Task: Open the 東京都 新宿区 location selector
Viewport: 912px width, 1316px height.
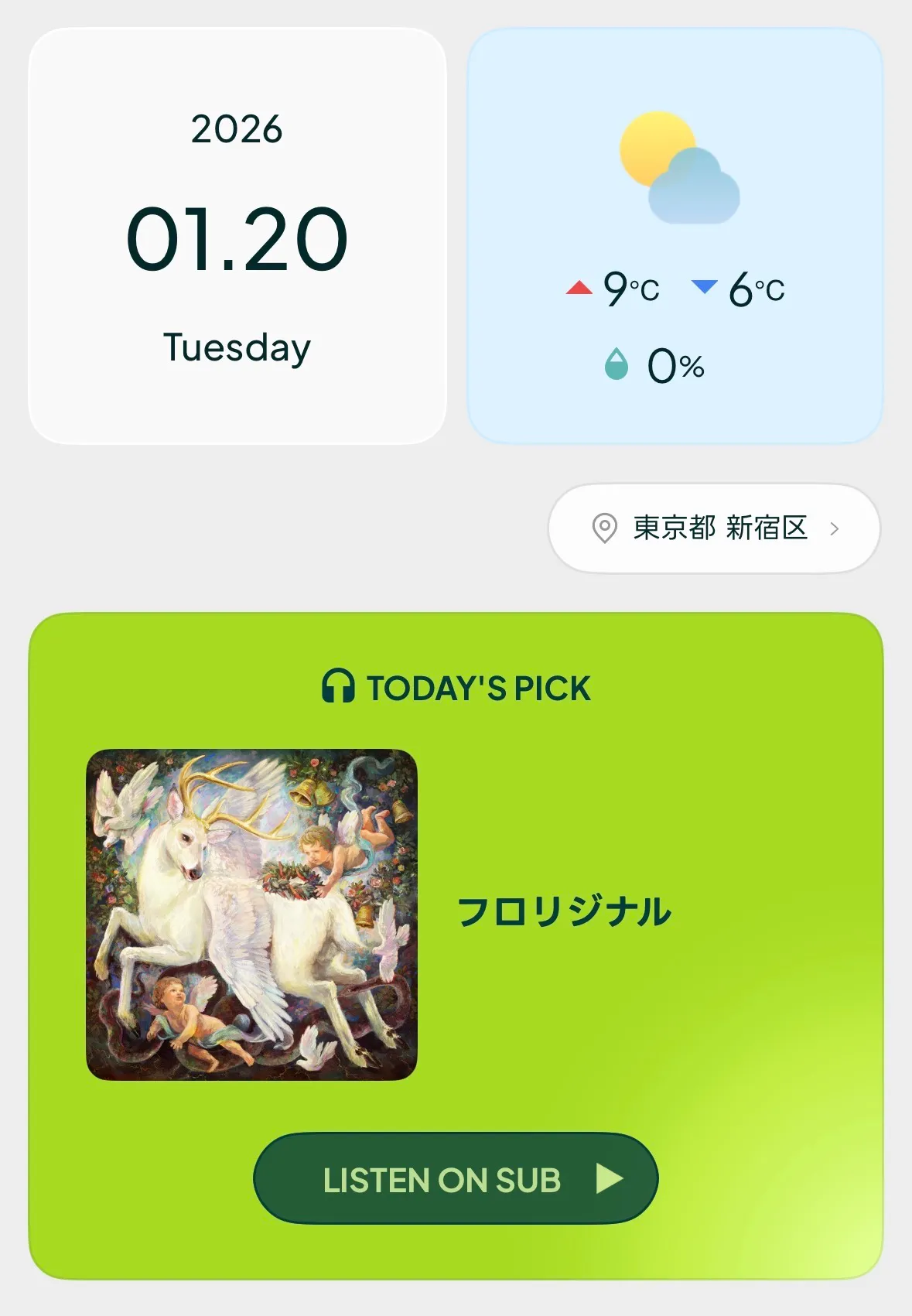Action: [714, 528]
